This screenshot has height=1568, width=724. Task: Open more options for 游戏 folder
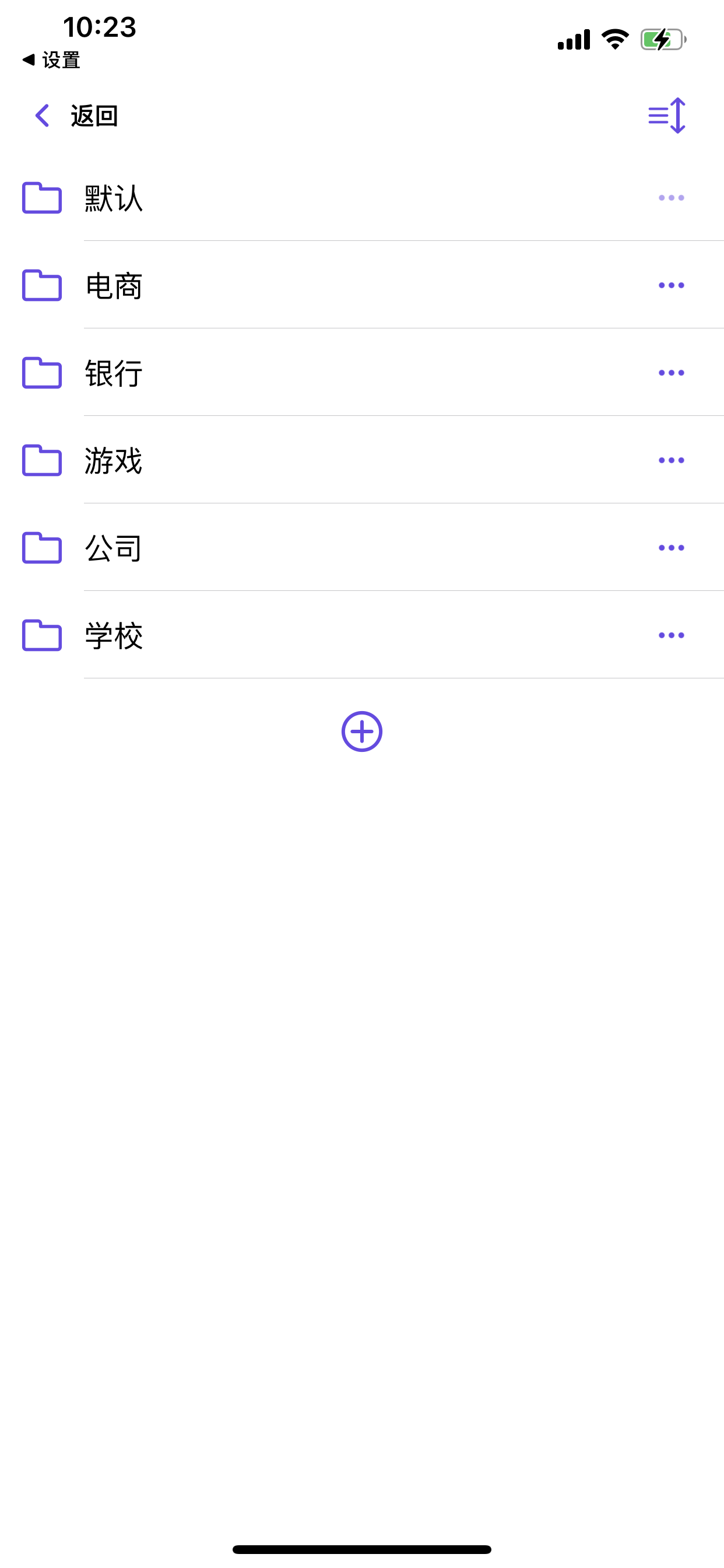pos(671,460)
